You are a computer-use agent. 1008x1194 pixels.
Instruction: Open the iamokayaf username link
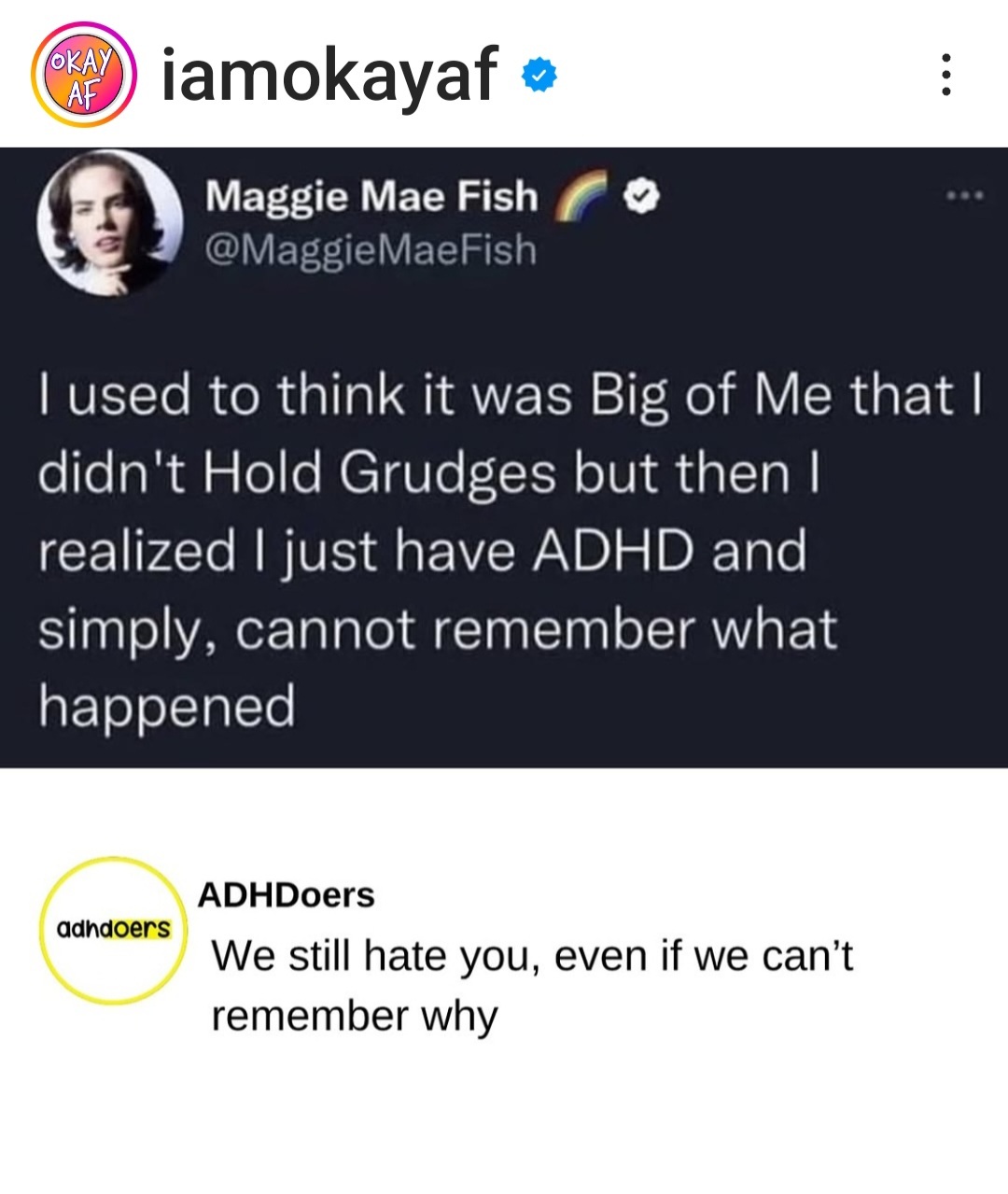329,75
